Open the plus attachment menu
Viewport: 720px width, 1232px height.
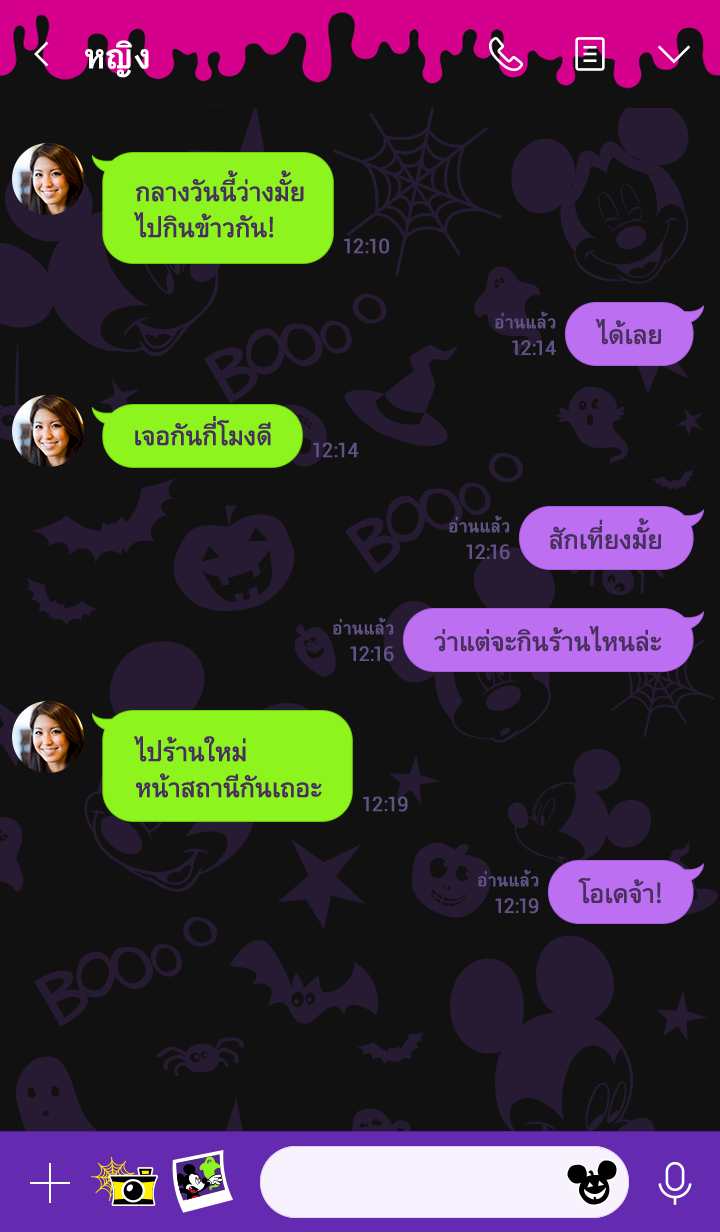[50, 1183]
